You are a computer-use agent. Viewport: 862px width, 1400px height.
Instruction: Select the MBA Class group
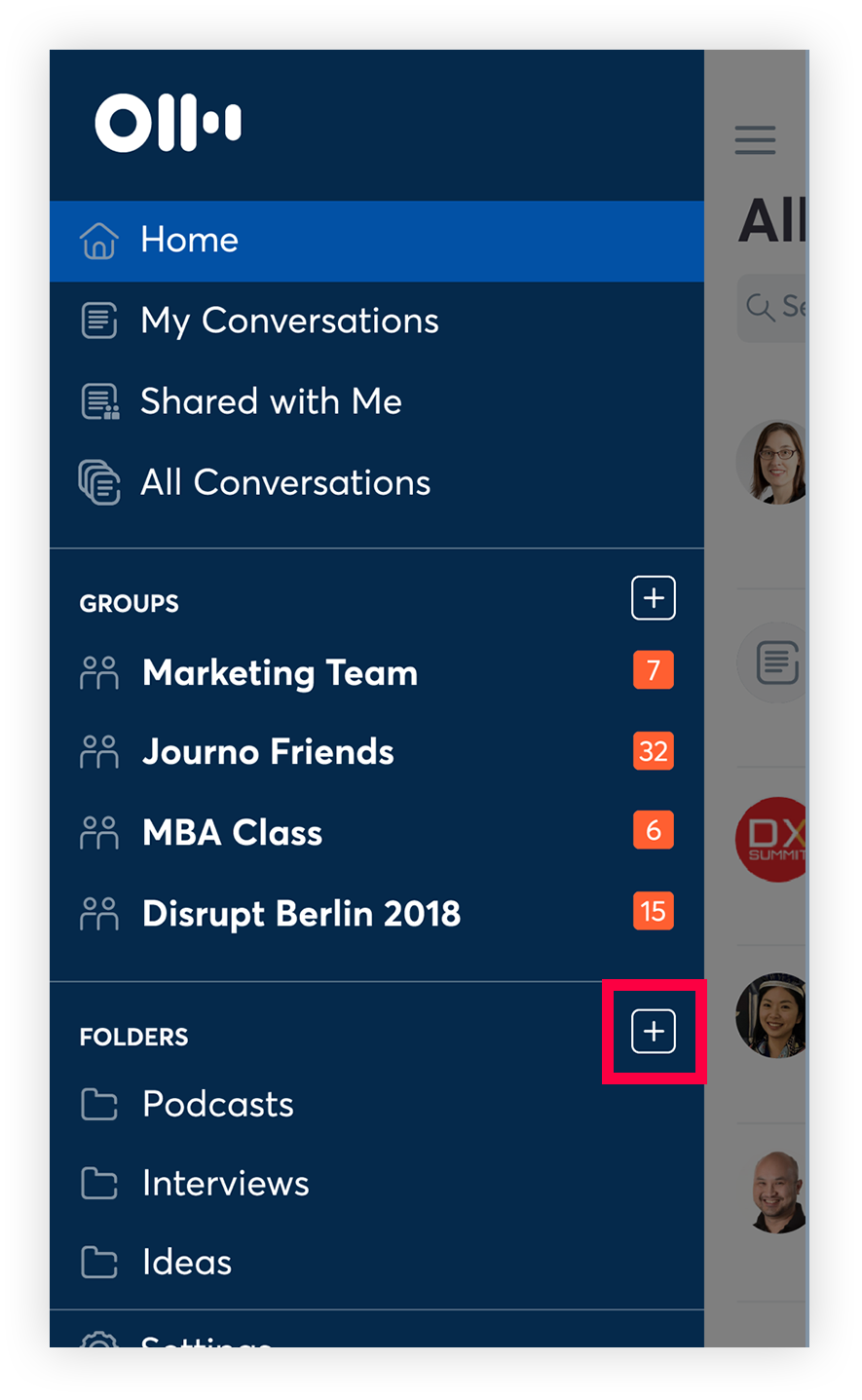(x=232, y=833)
